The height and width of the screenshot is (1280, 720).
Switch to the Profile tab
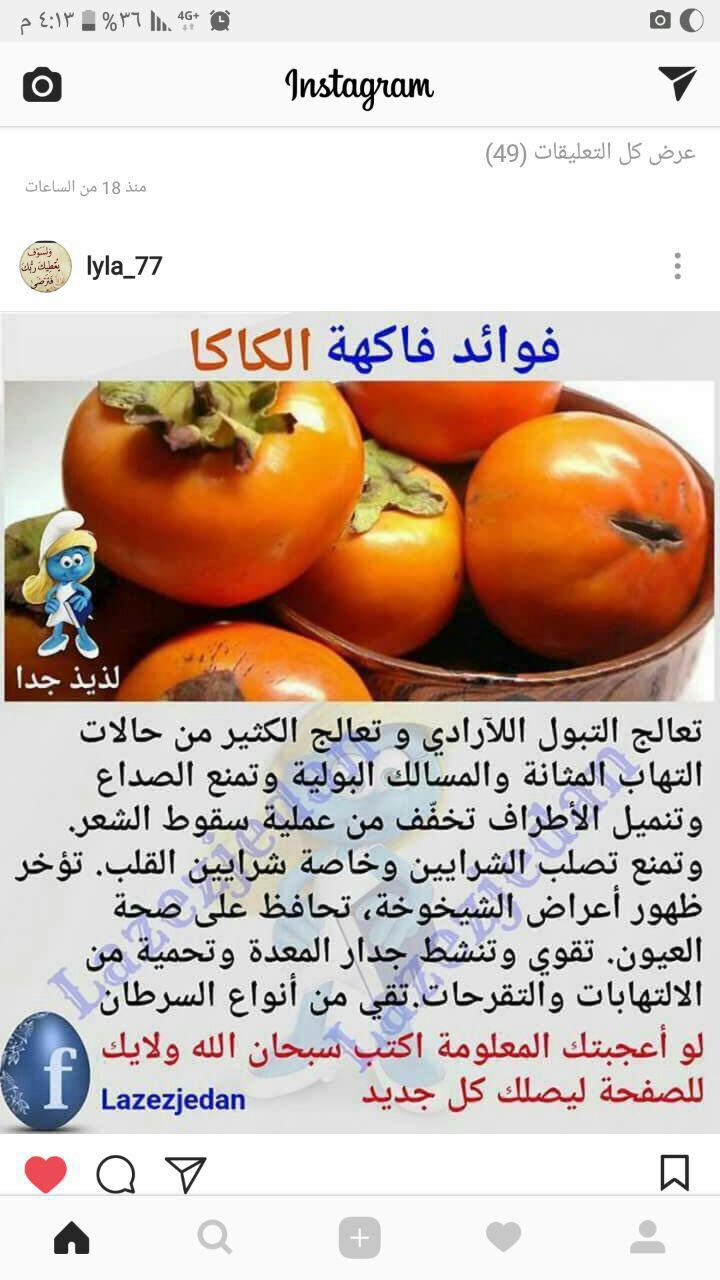[647, 1238]
